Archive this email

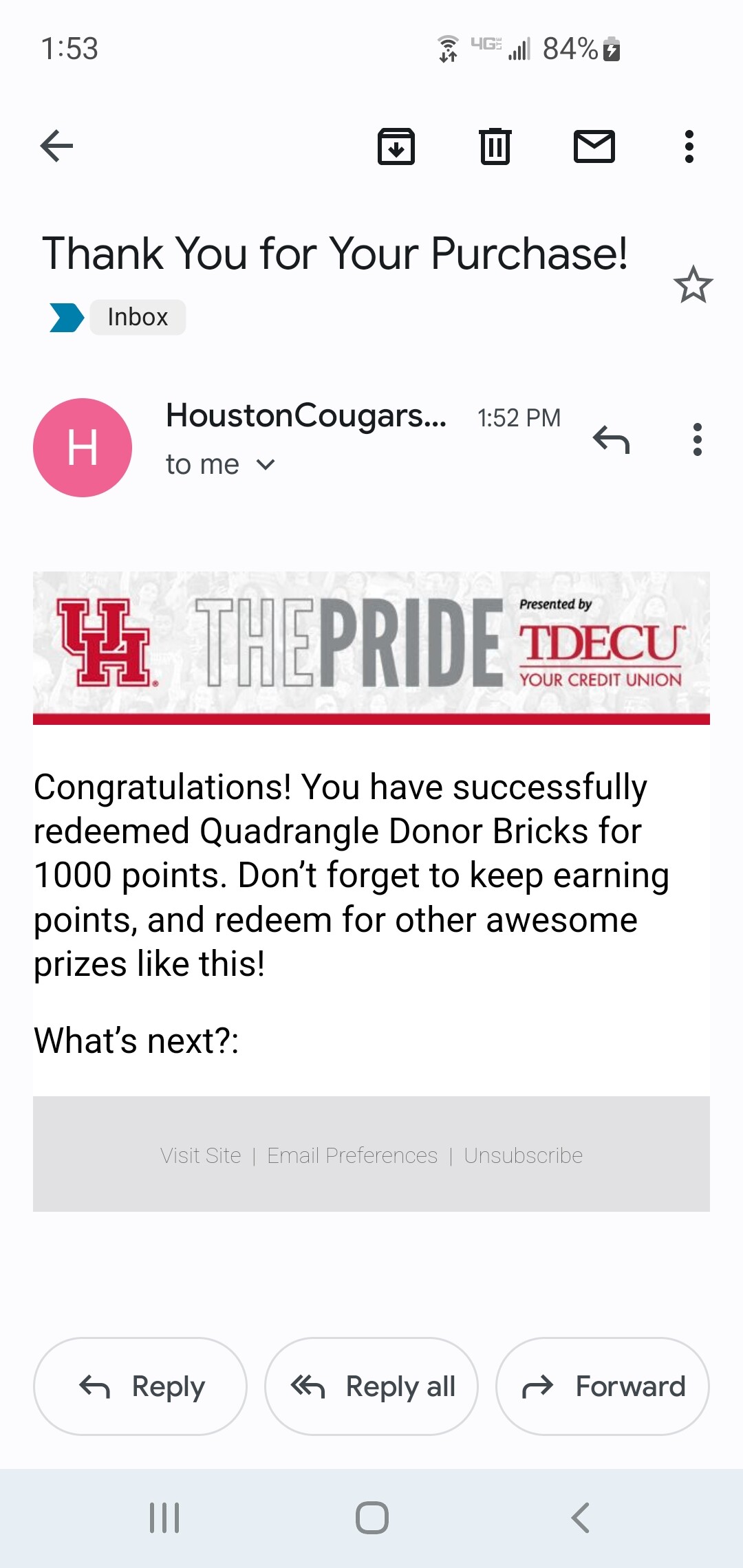click(x=396, y=146)
